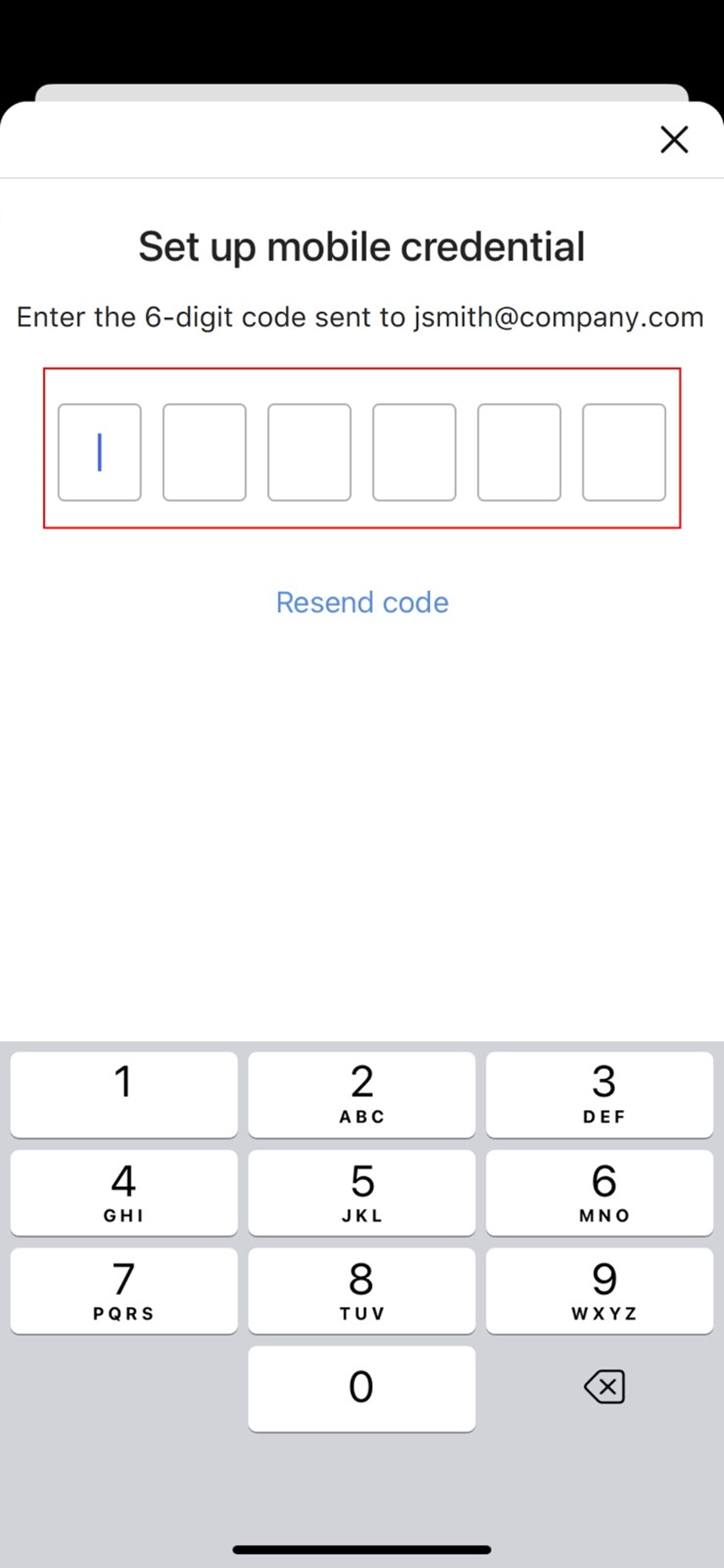Enter digit 0 on the keypad
Viewport: 724px width, 1568px height.
[x=361, y=1388]
